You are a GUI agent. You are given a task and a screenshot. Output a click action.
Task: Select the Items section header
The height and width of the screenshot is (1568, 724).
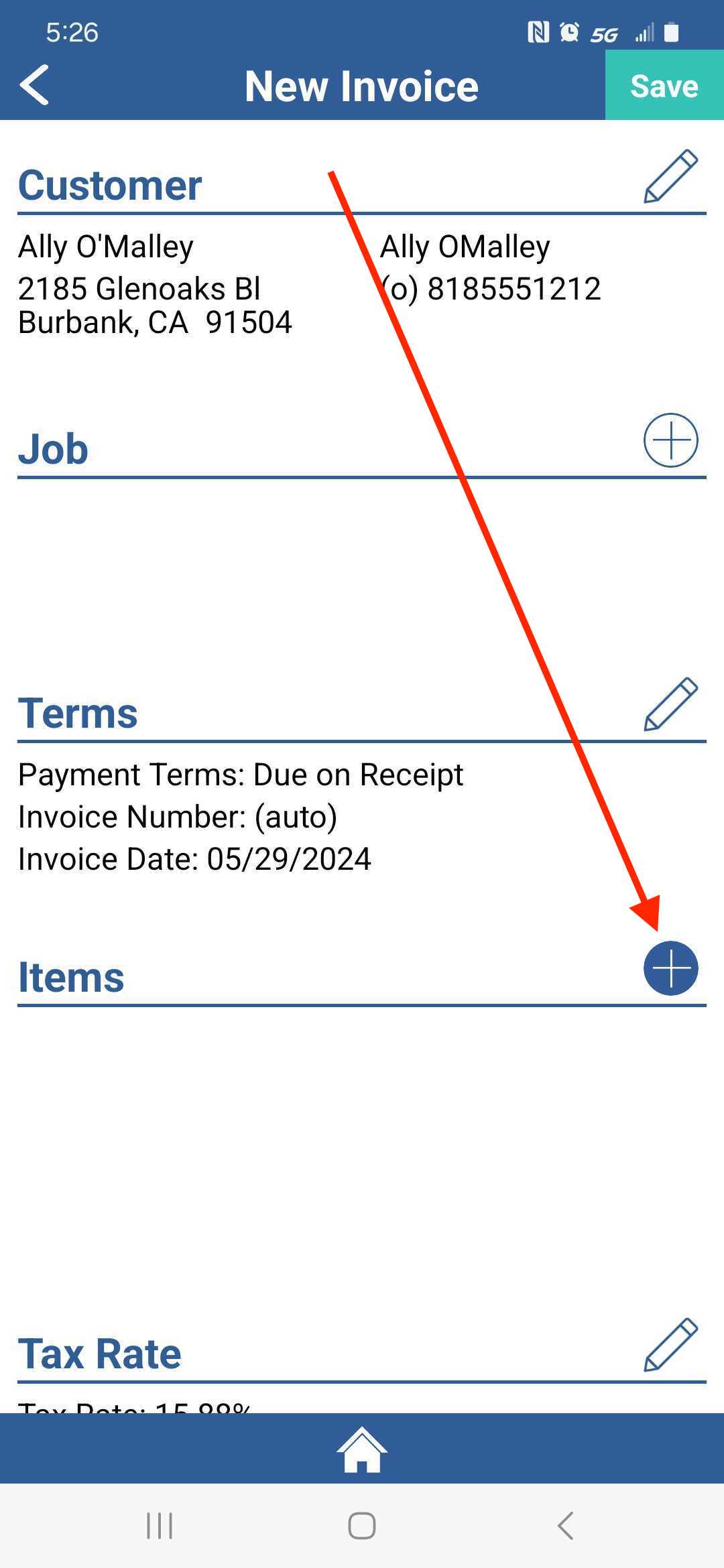click(x=70, y=976)
